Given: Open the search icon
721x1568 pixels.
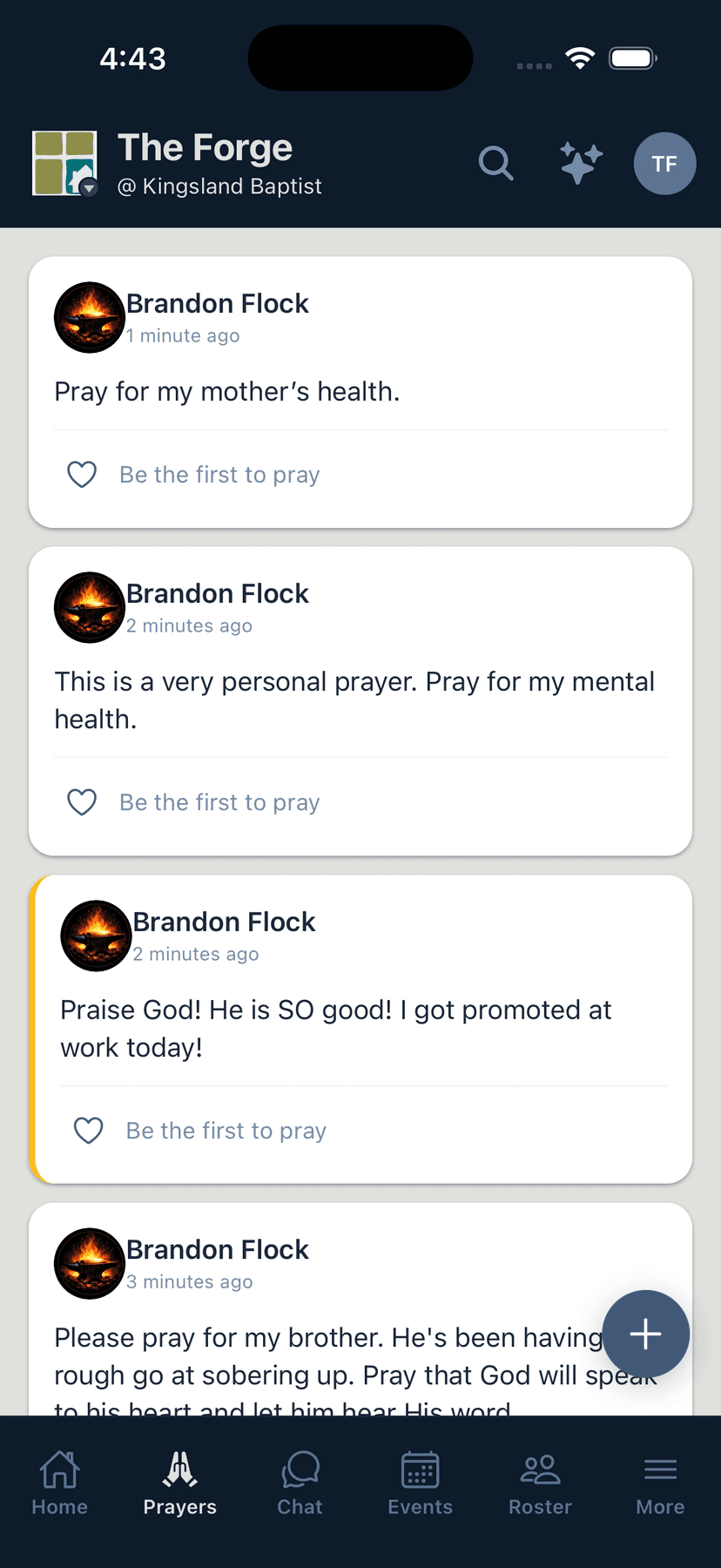Looking at the screenshot, I should pyautogui.click(x=496, y=163).
